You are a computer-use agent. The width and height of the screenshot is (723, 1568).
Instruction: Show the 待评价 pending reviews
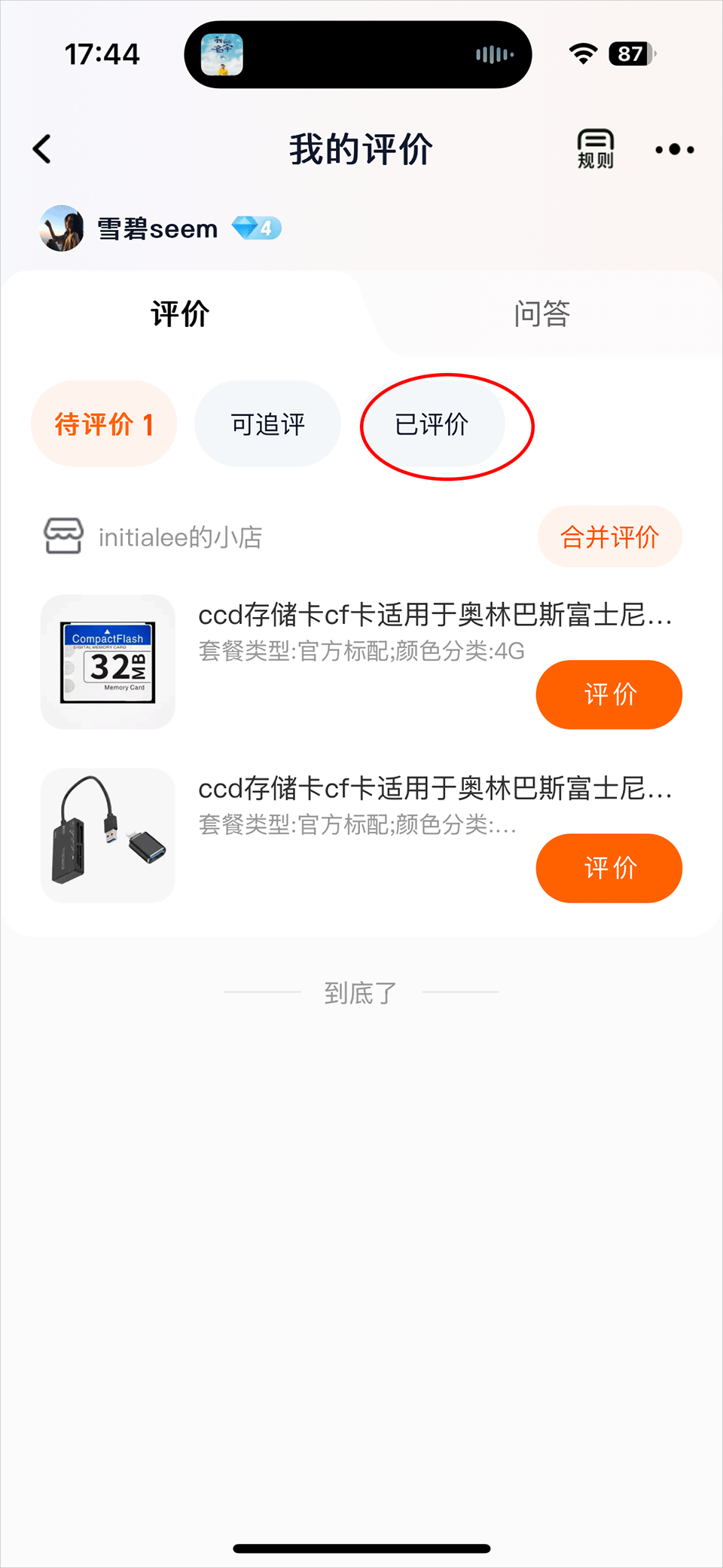[104, 424]
